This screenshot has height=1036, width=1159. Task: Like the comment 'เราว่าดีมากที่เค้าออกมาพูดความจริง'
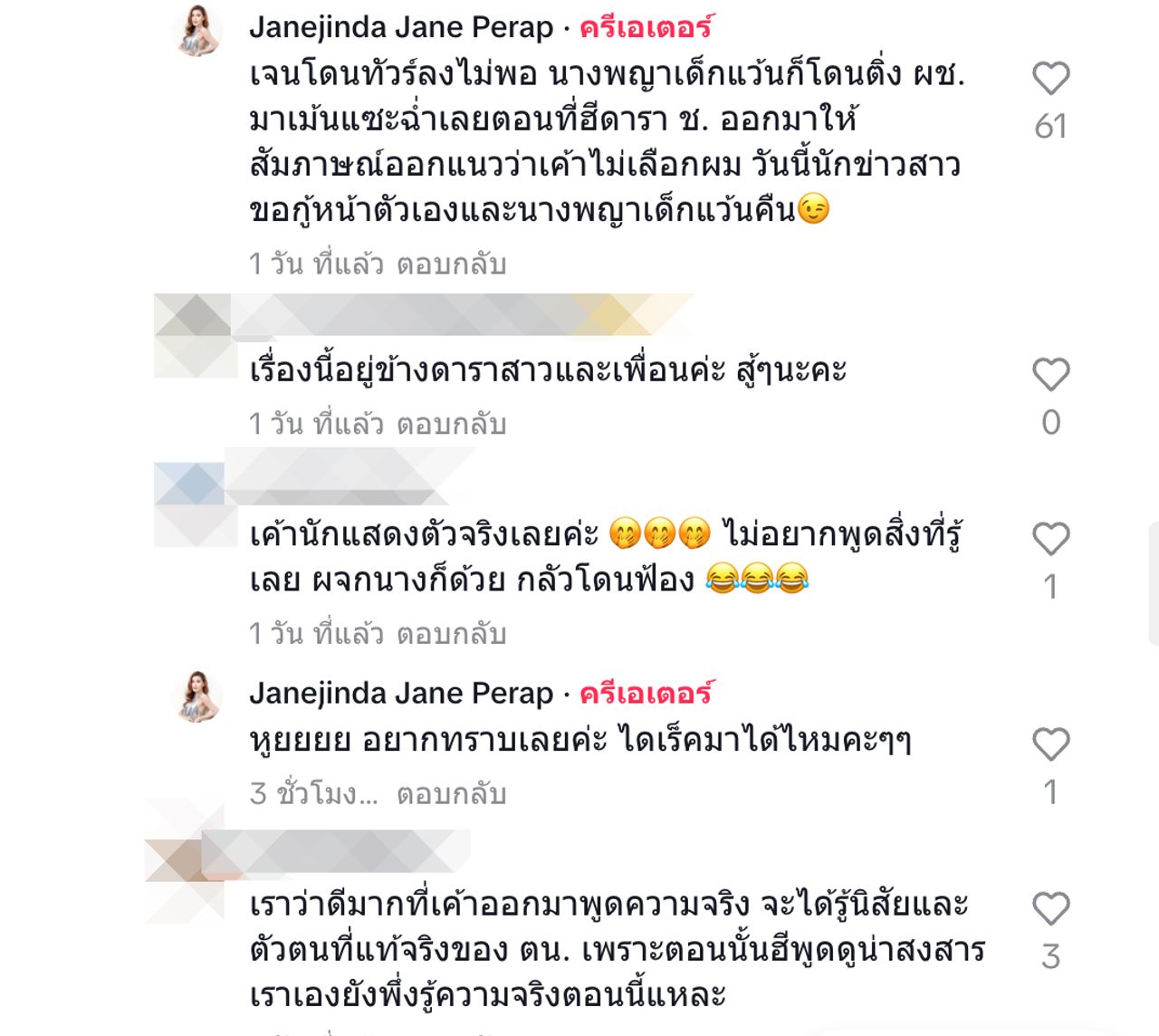coord(1050,909)
